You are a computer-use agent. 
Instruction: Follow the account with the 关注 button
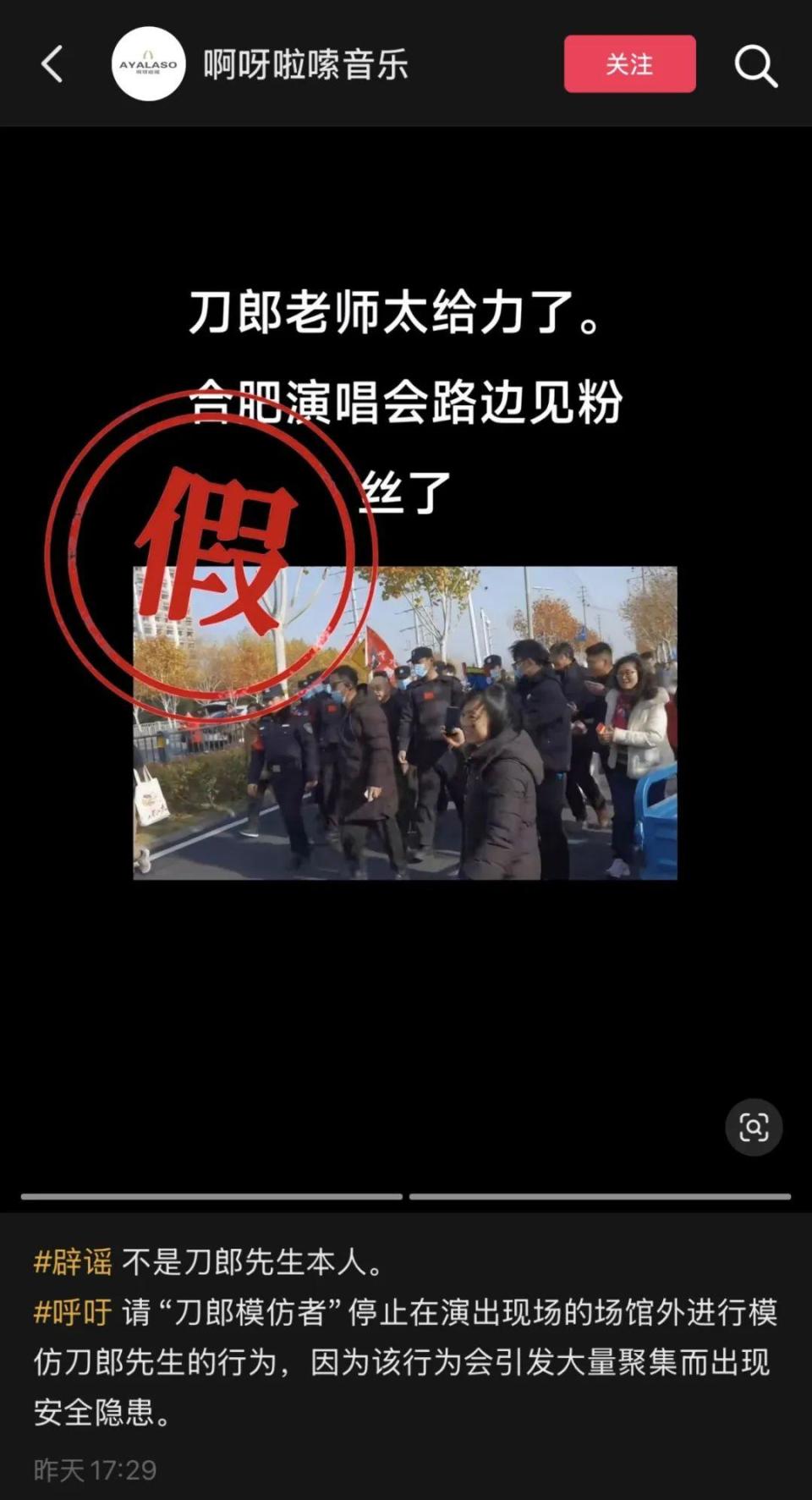(629, 64)
